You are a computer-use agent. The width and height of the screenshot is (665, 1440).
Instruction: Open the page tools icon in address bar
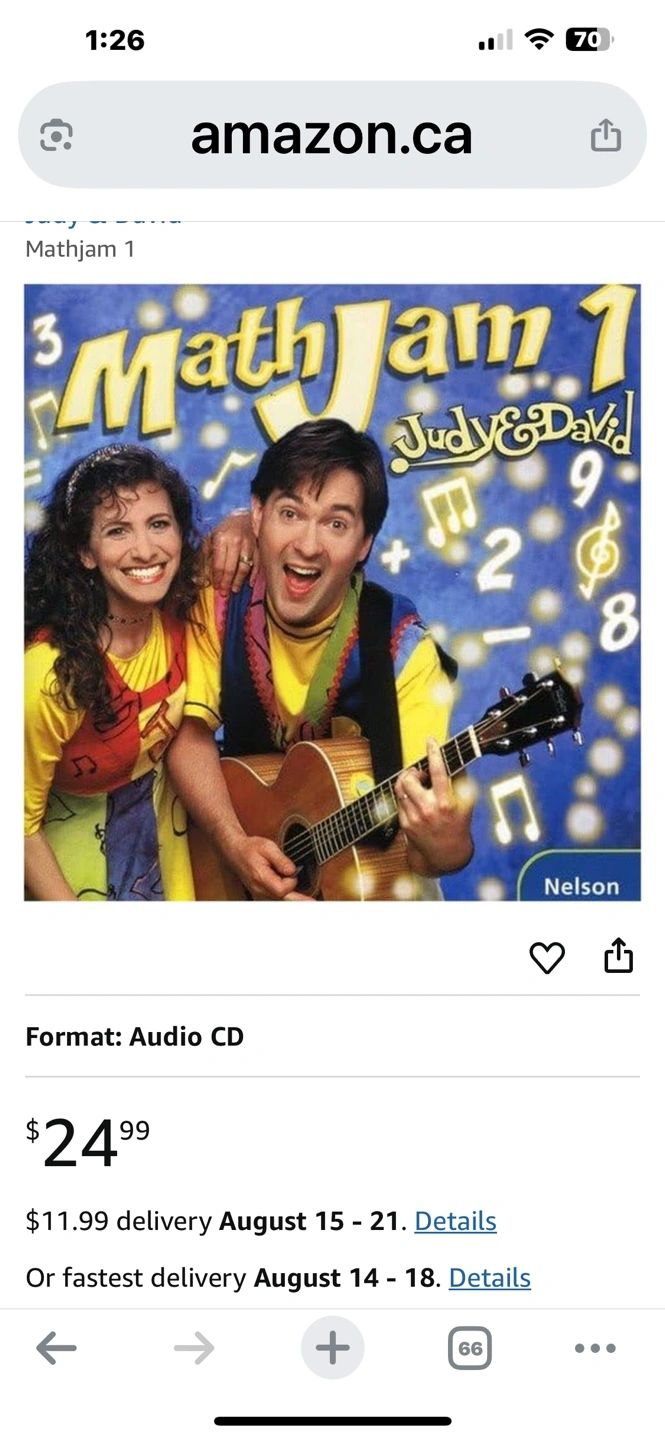coord(56,135)
